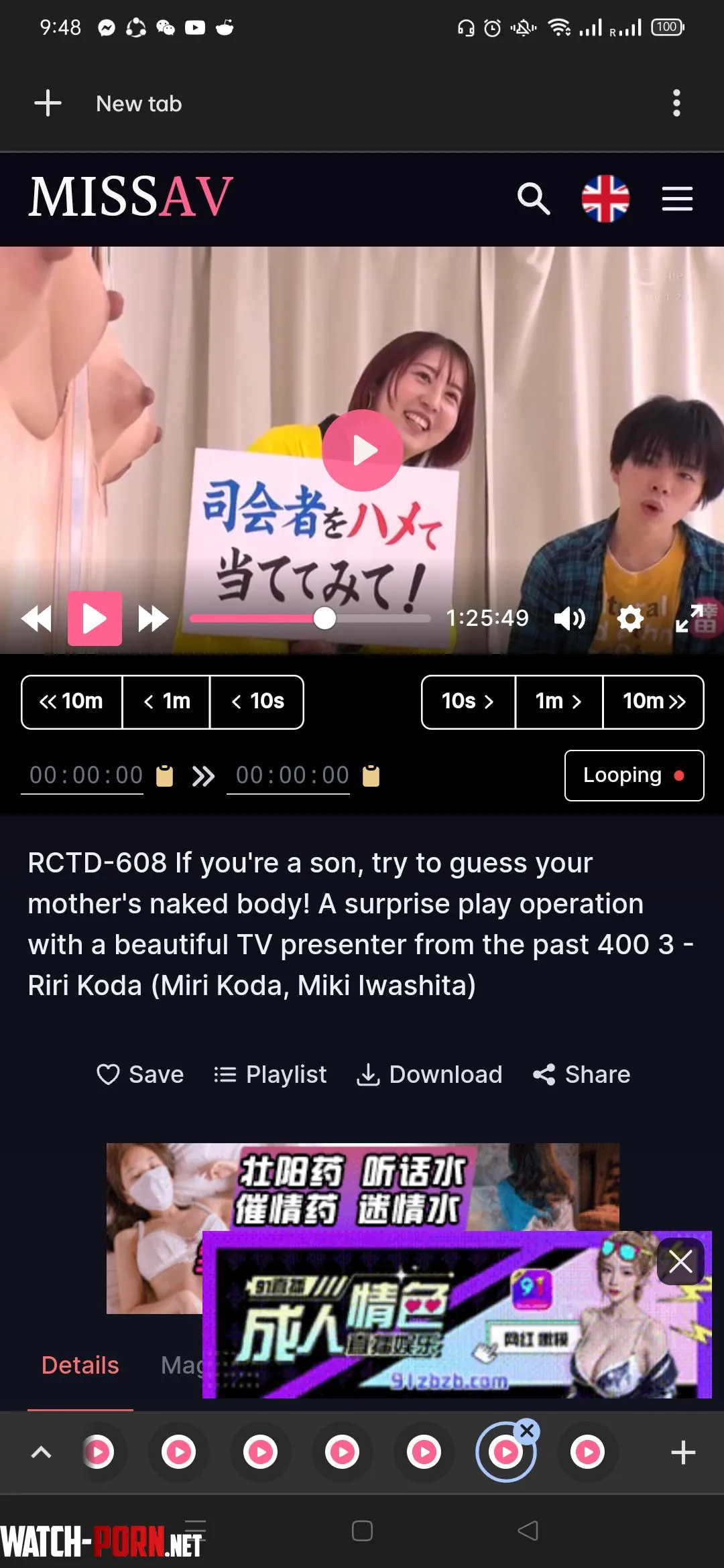Change language via the UK flag

tap(605, 198)
